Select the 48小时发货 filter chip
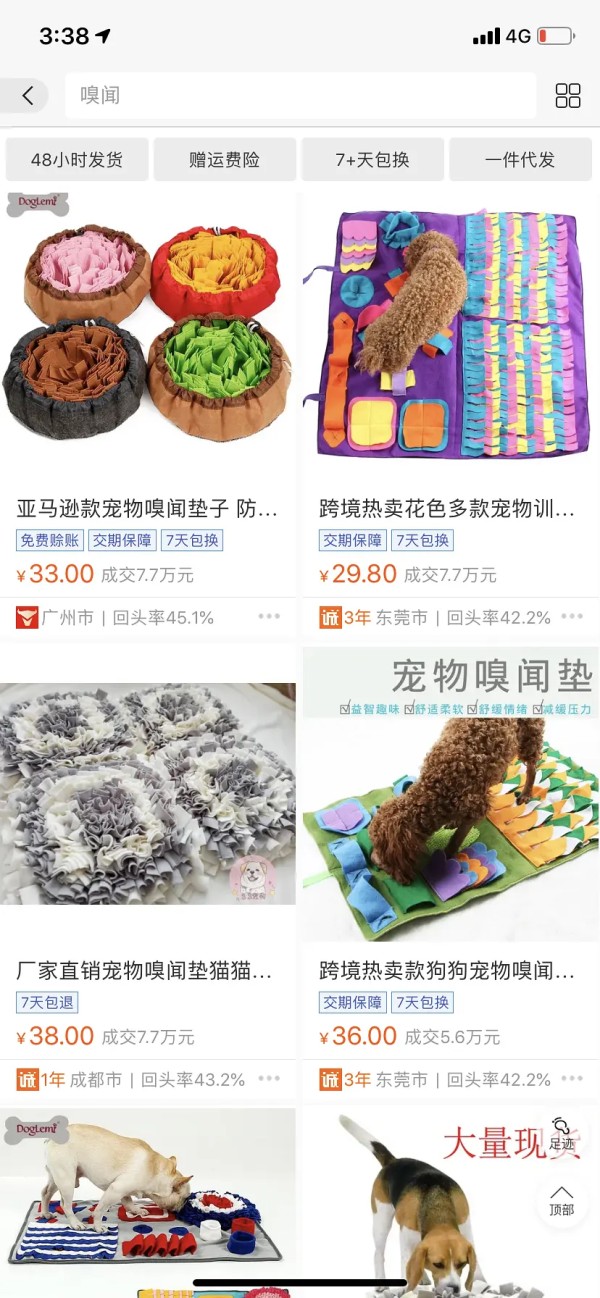The image size is (600, 1298). coord(77,160)
